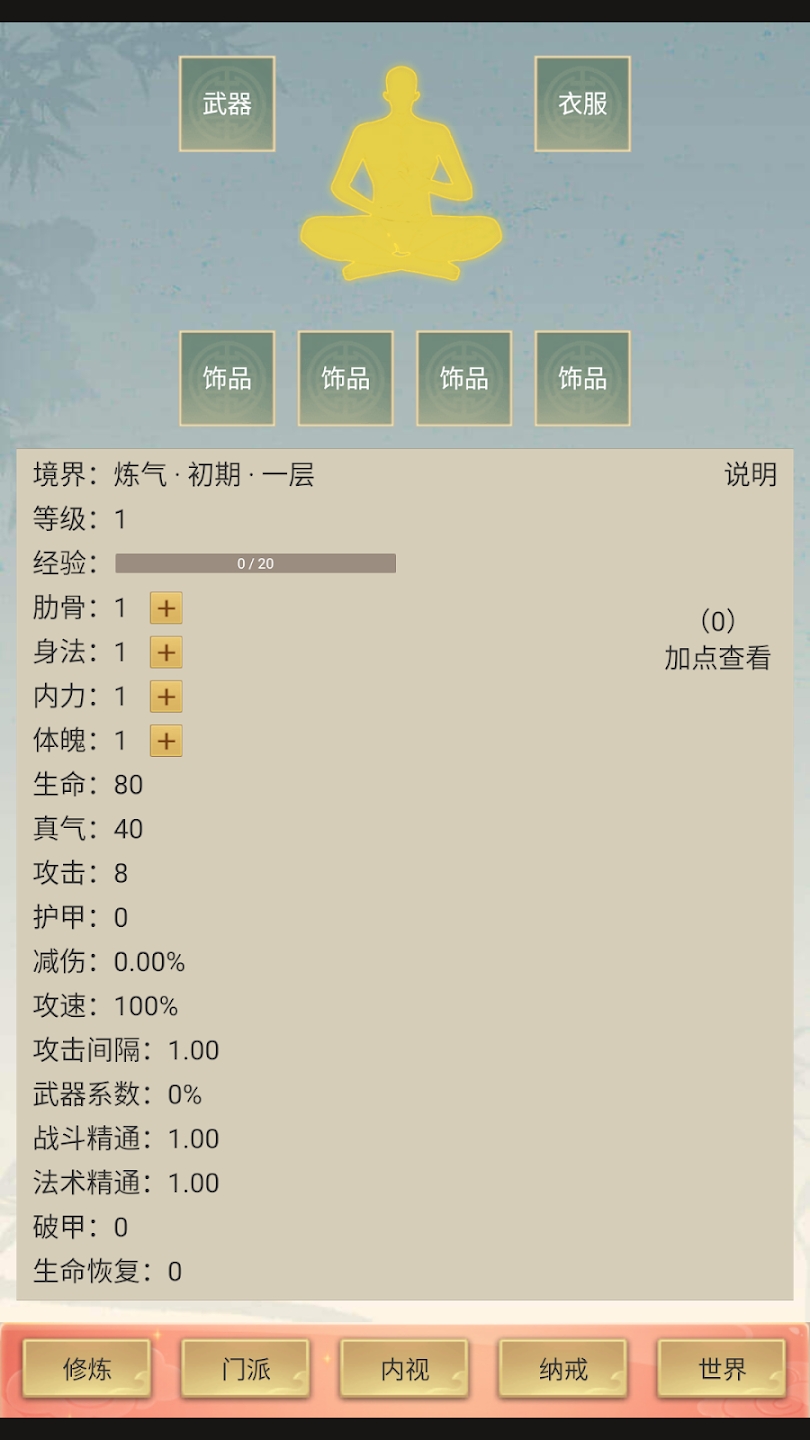Click the experience progress bar
810x1440 pixels.
pyautogui.click(x=255, y=563)
